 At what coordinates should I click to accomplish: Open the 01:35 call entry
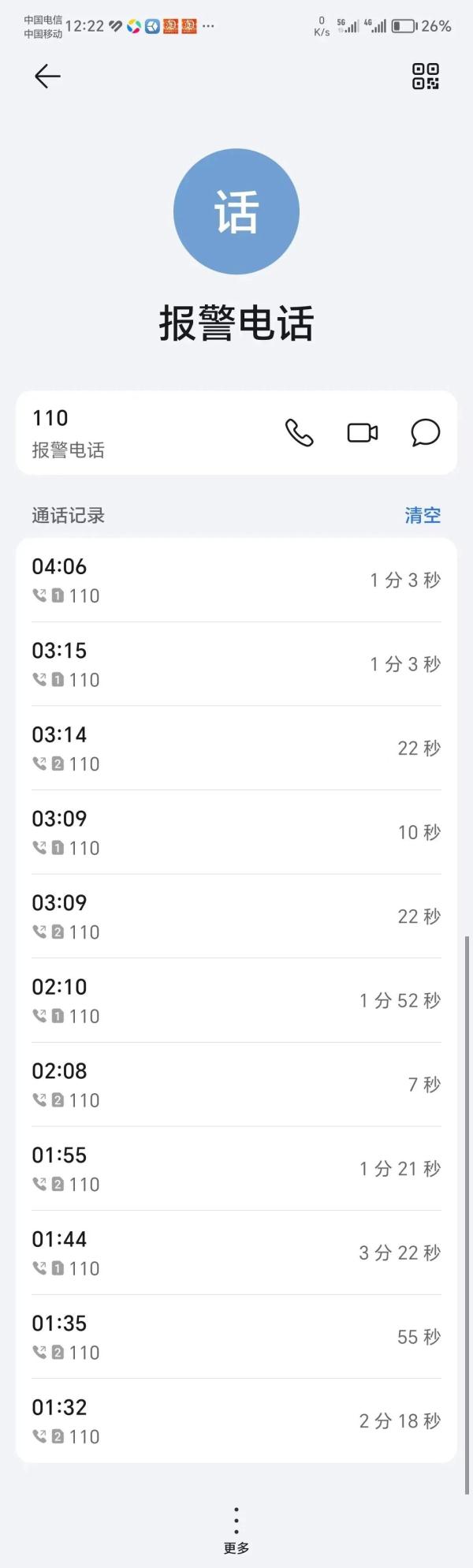(x=236, y=1337)
